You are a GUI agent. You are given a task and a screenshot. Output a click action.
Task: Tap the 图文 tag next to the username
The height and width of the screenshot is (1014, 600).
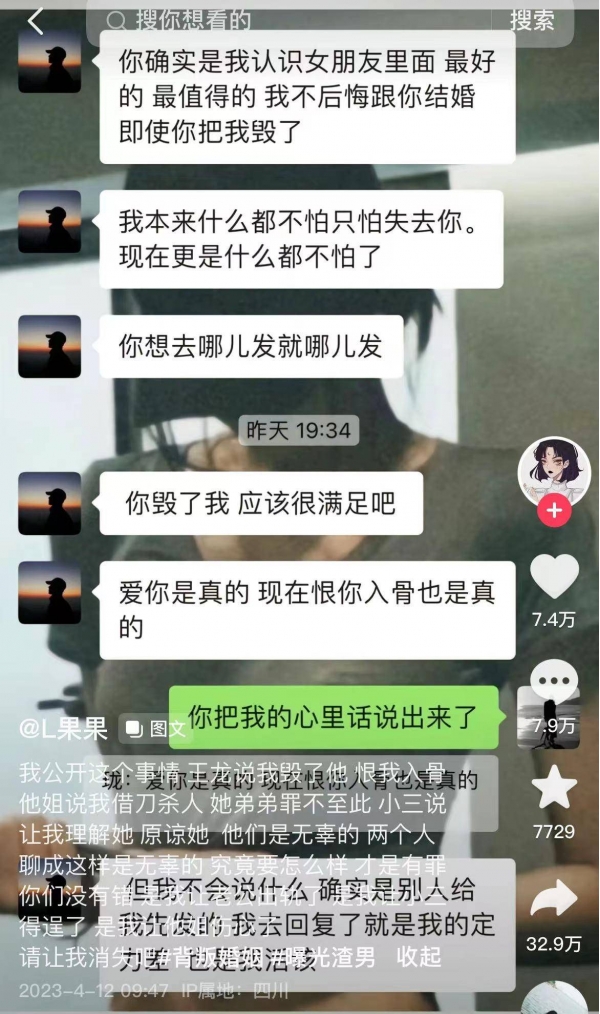click(158, 729)
